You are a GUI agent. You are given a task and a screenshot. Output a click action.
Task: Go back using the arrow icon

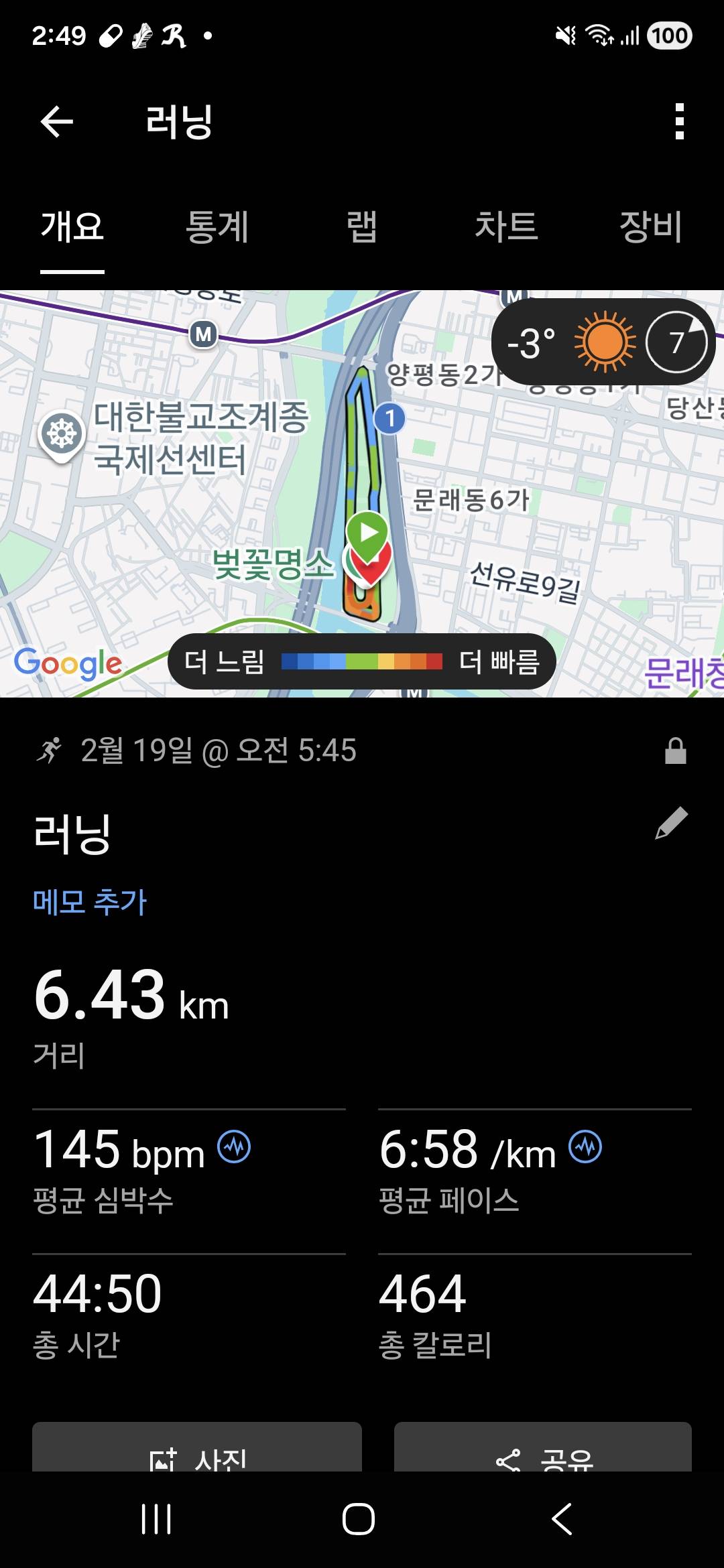click(56, 122)
